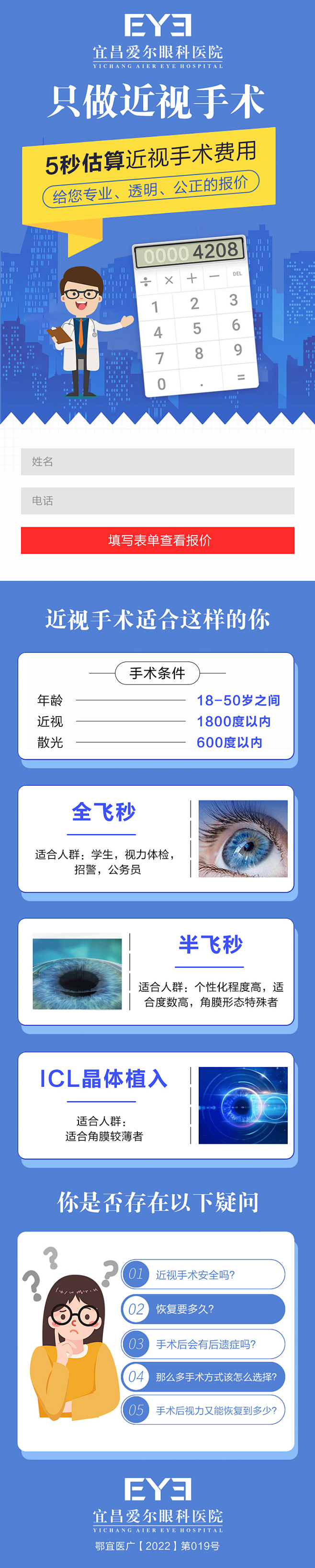The height and width of the screenshot is (1568, 315).
Task: Focus the 电话 phone number field
Action: (x=157, y=500)
